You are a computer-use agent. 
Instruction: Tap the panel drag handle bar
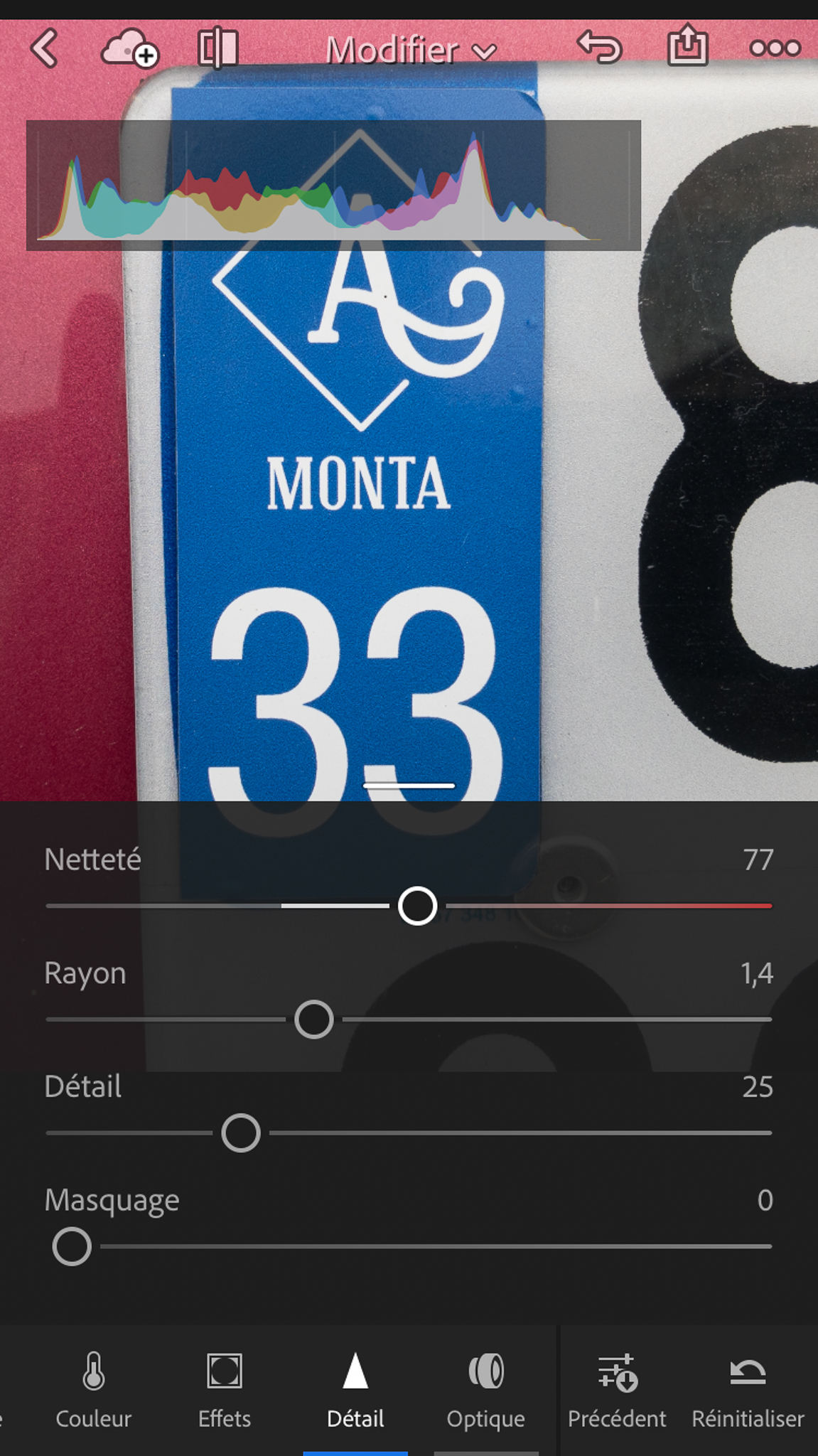tap(409, 786)
